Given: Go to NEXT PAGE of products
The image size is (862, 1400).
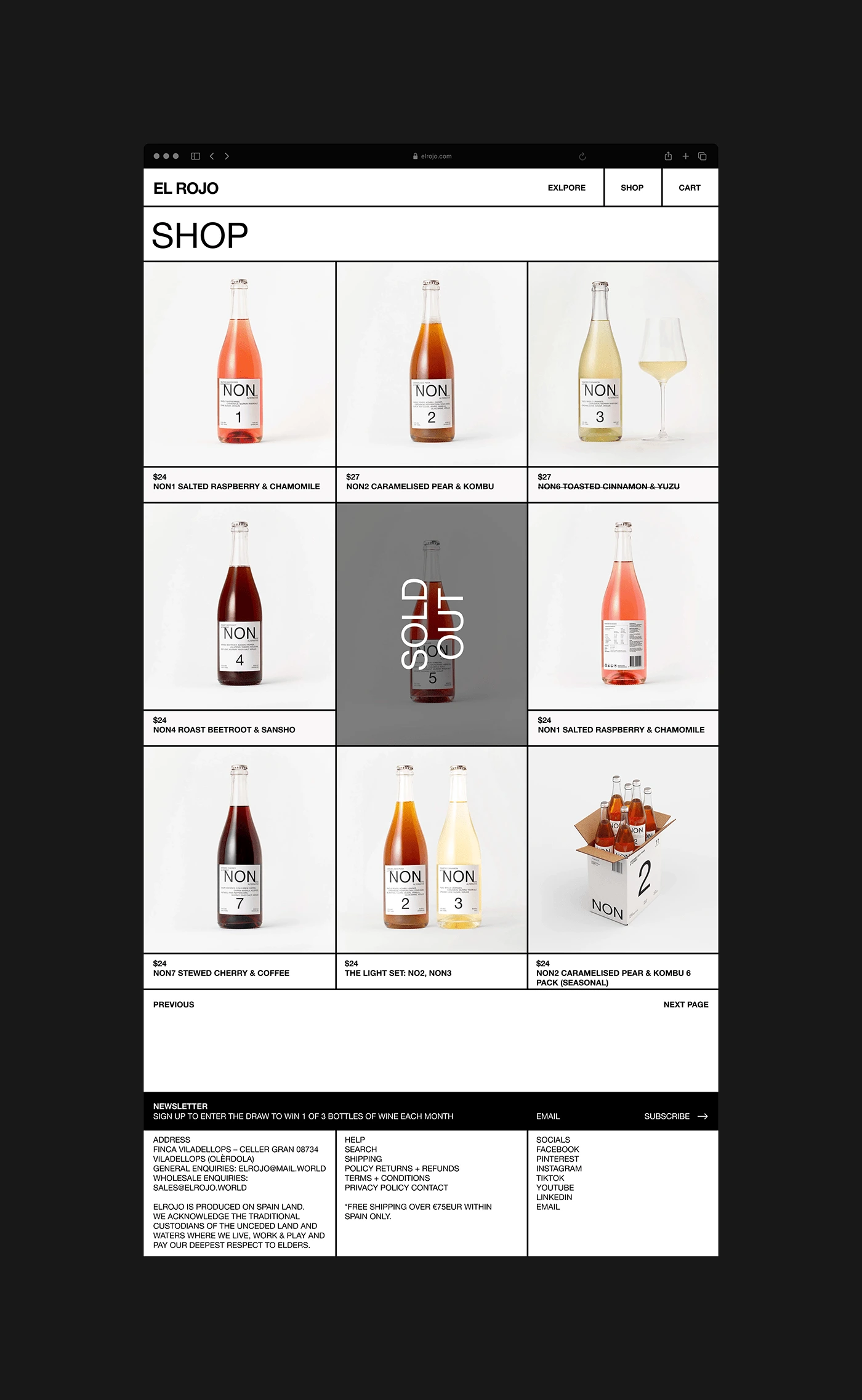Looking at the screenshot, I should click(686, 1004).
